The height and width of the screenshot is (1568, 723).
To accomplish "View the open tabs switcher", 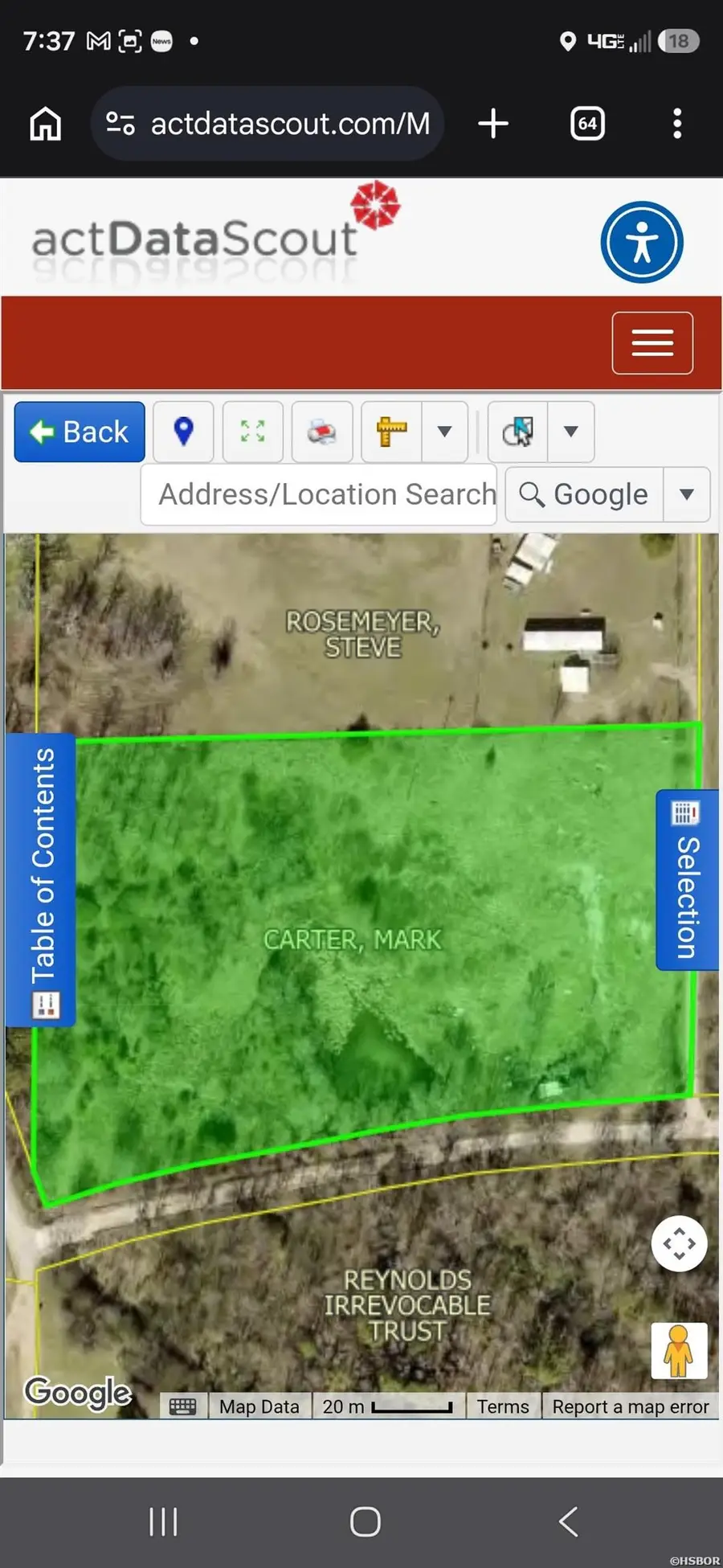I will [587, 124].
